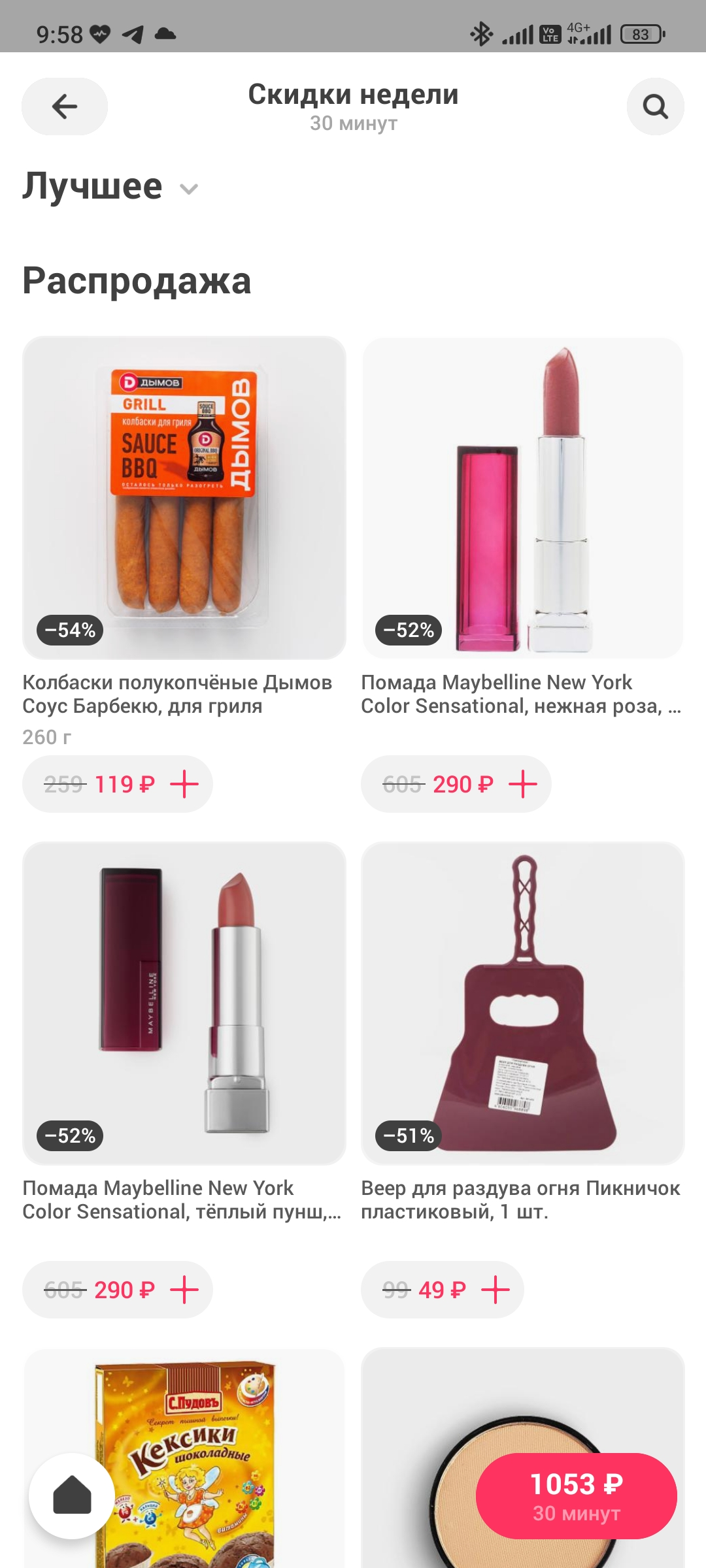Screen dimensions: 706x1568
Task: Open Maybelline нежная роза lipstick card
Action: 523,498
